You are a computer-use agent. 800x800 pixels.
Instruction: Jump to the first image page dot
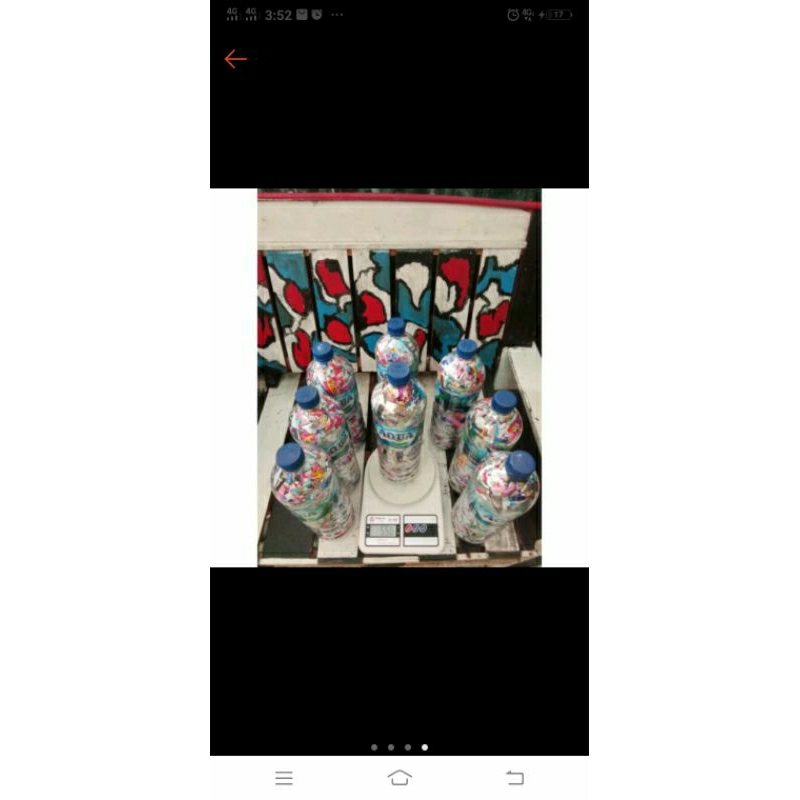[x=374, y=747]
